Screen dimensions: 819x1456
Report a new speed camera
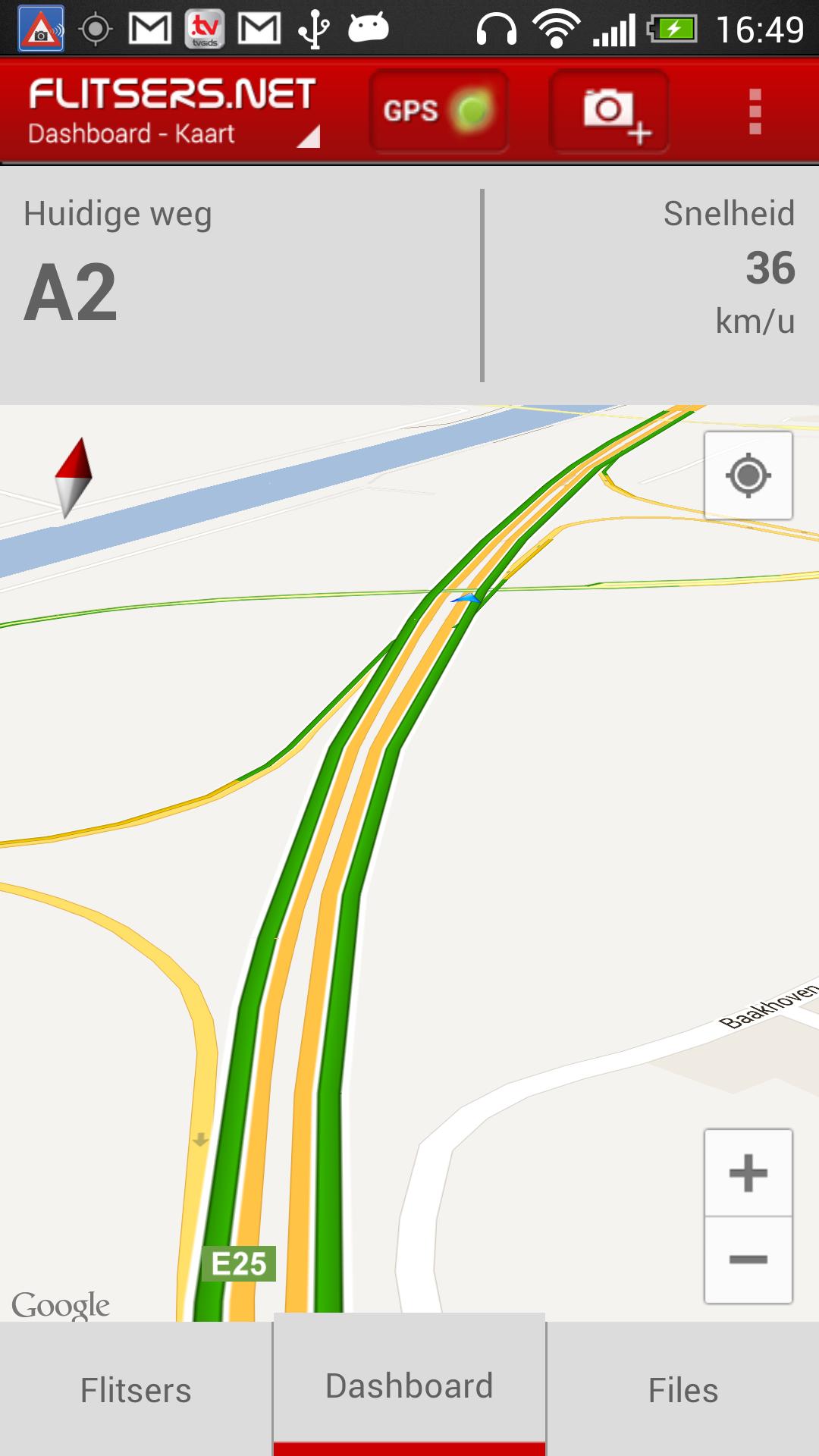(609, 111)
